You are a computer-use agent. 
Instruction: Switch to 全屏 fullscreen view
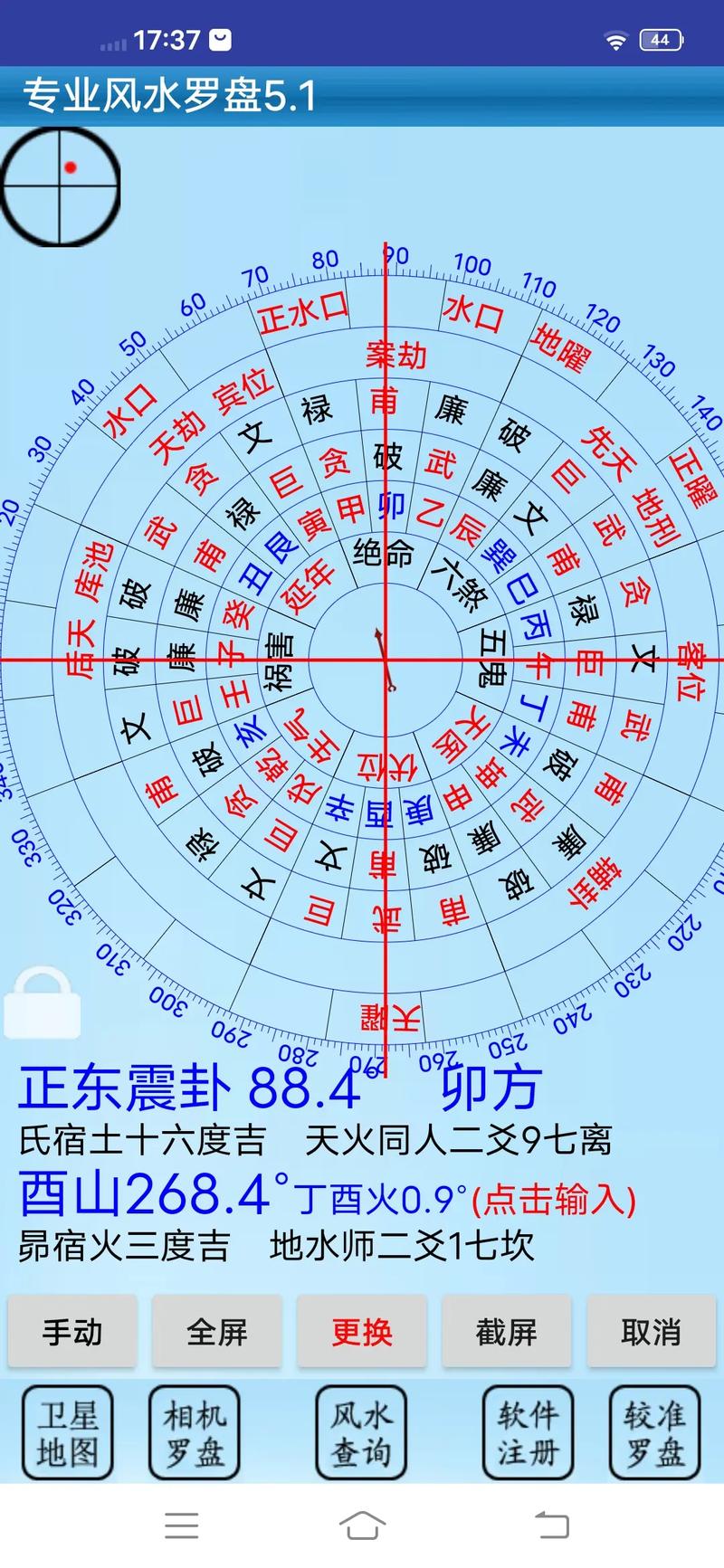217,1331
